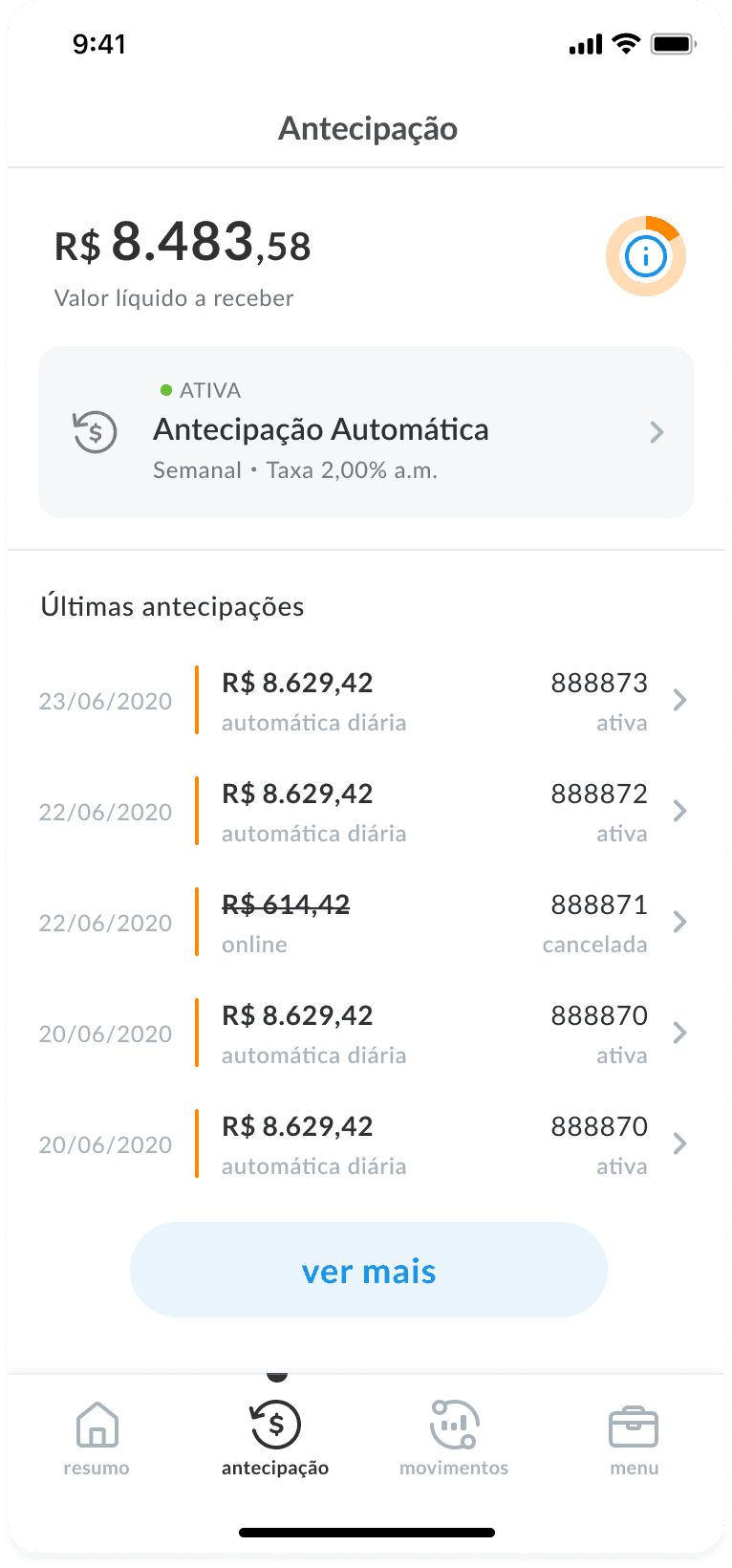
Task: Open the Antecipação Automática card
Action: pos(366,432)
